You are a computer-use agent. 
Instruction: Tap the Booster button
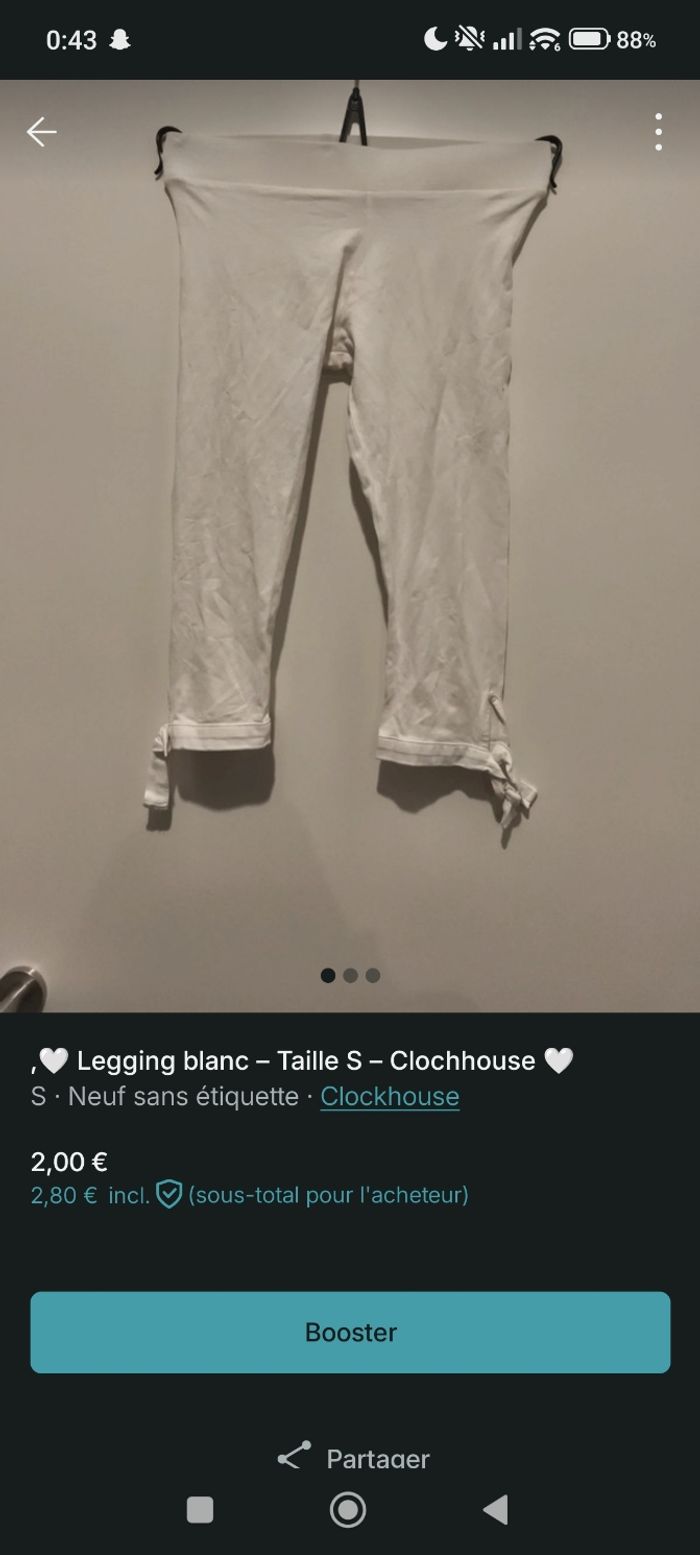coord(350,1332)
